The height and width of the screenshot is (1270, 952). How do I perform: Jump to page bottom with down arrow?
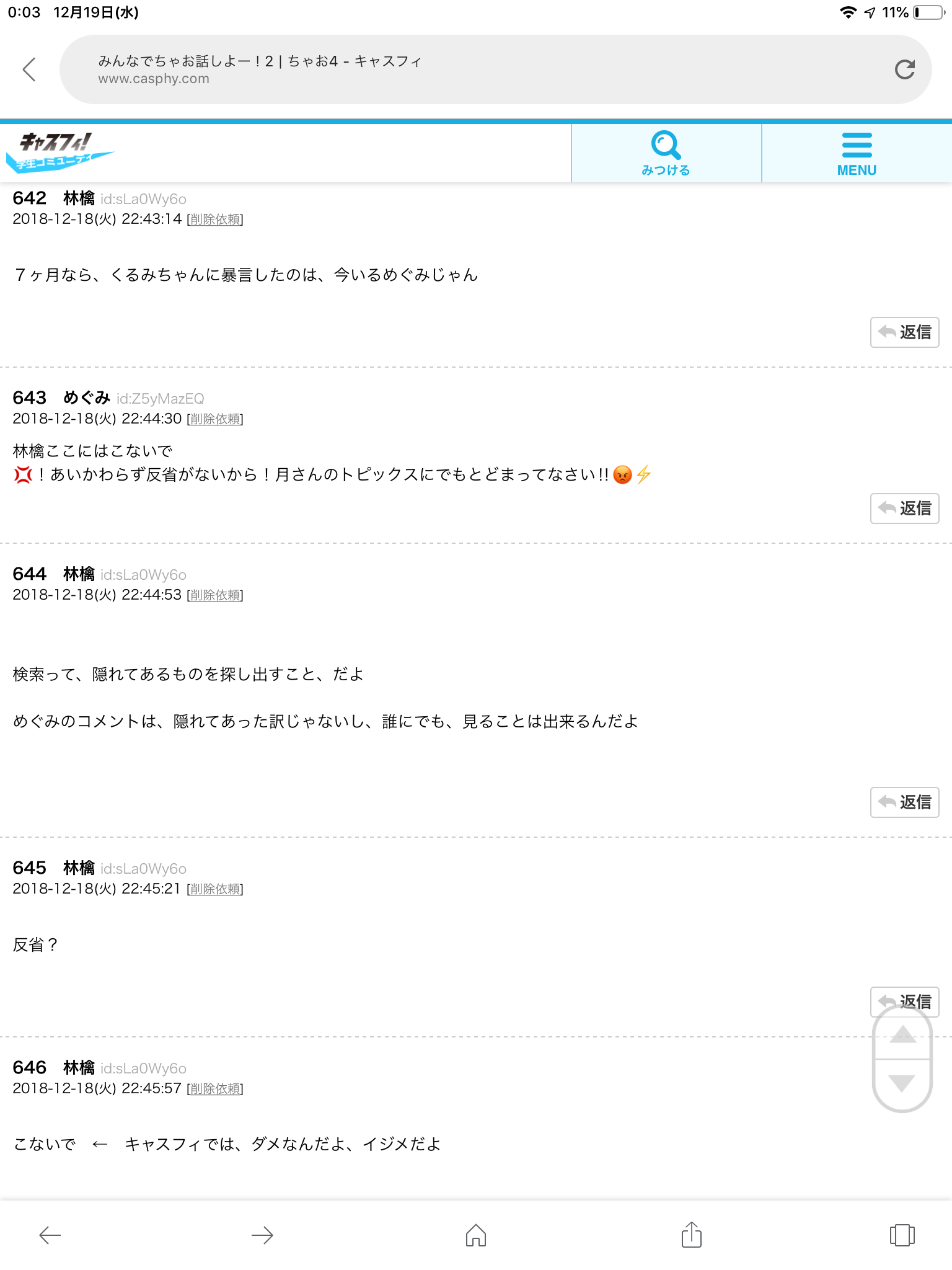click(902, 1083)
